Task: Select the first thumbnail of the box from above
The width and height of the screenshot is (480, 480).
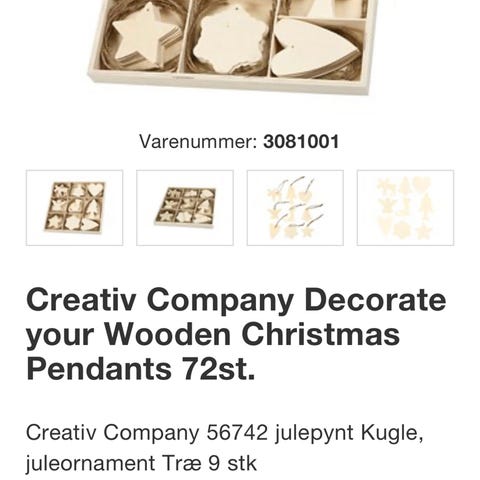Action: [x=74, y=208]
